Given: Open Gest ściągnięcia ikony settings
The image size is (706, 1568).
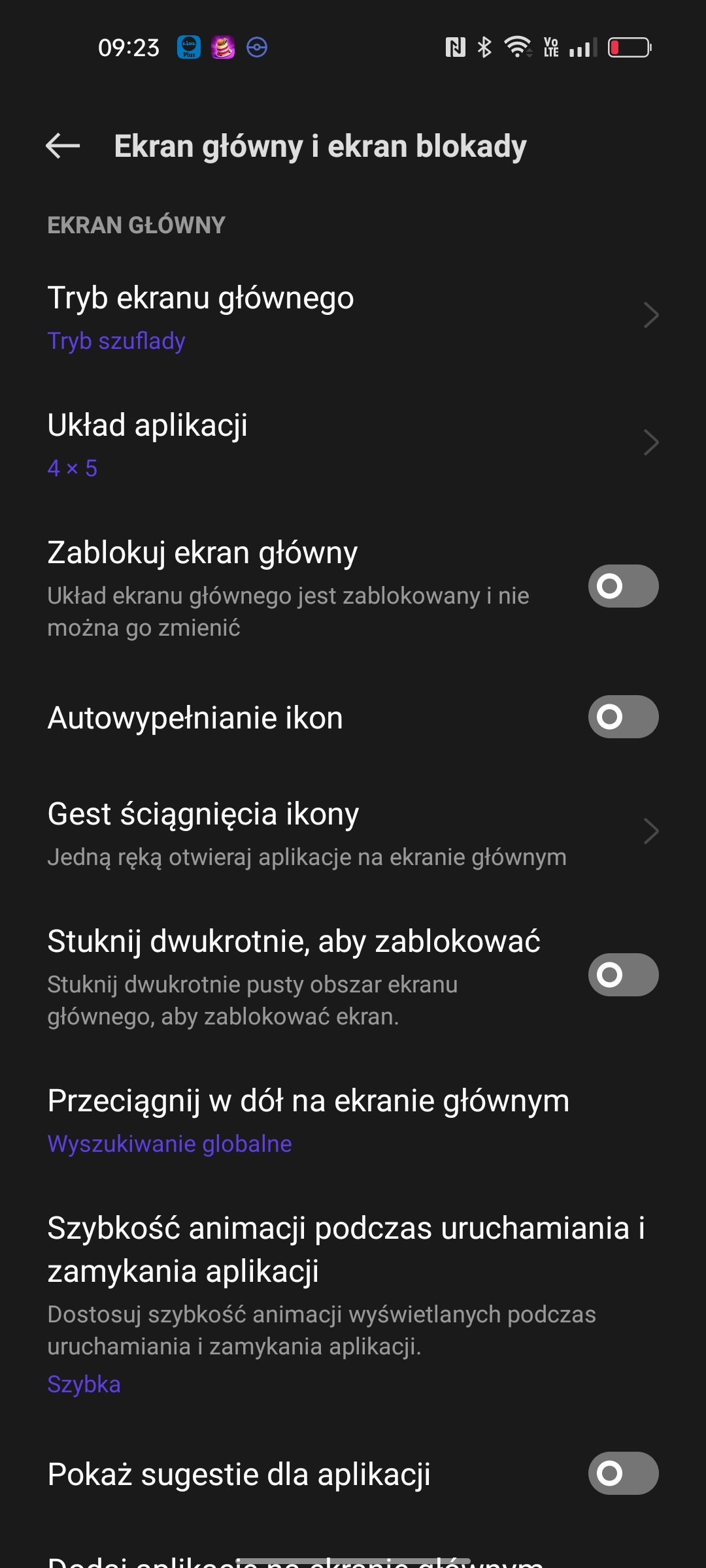Looking at the screenshot, I should click(353, 833).
